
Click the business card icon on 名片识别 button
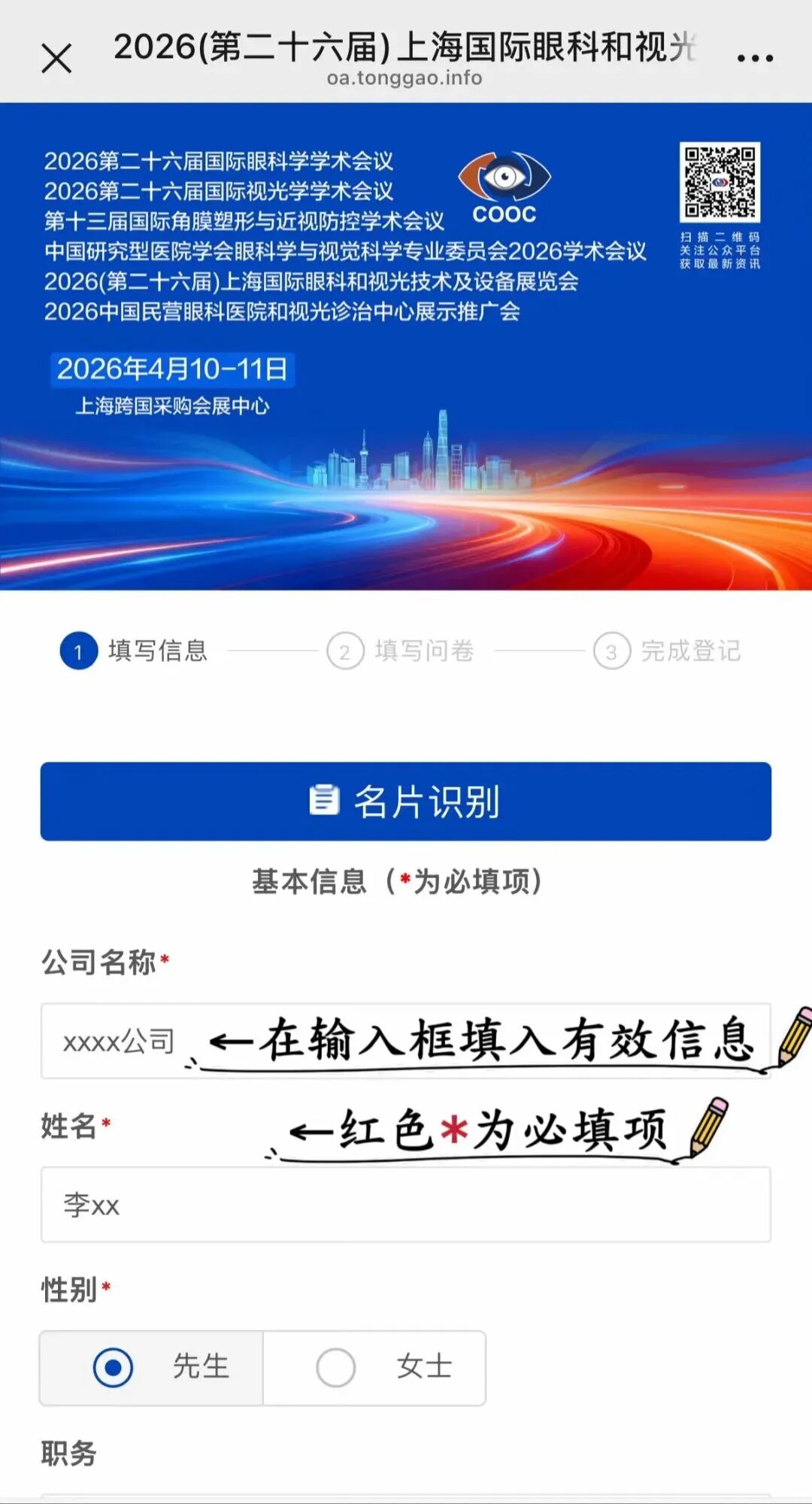click(323, 802)
